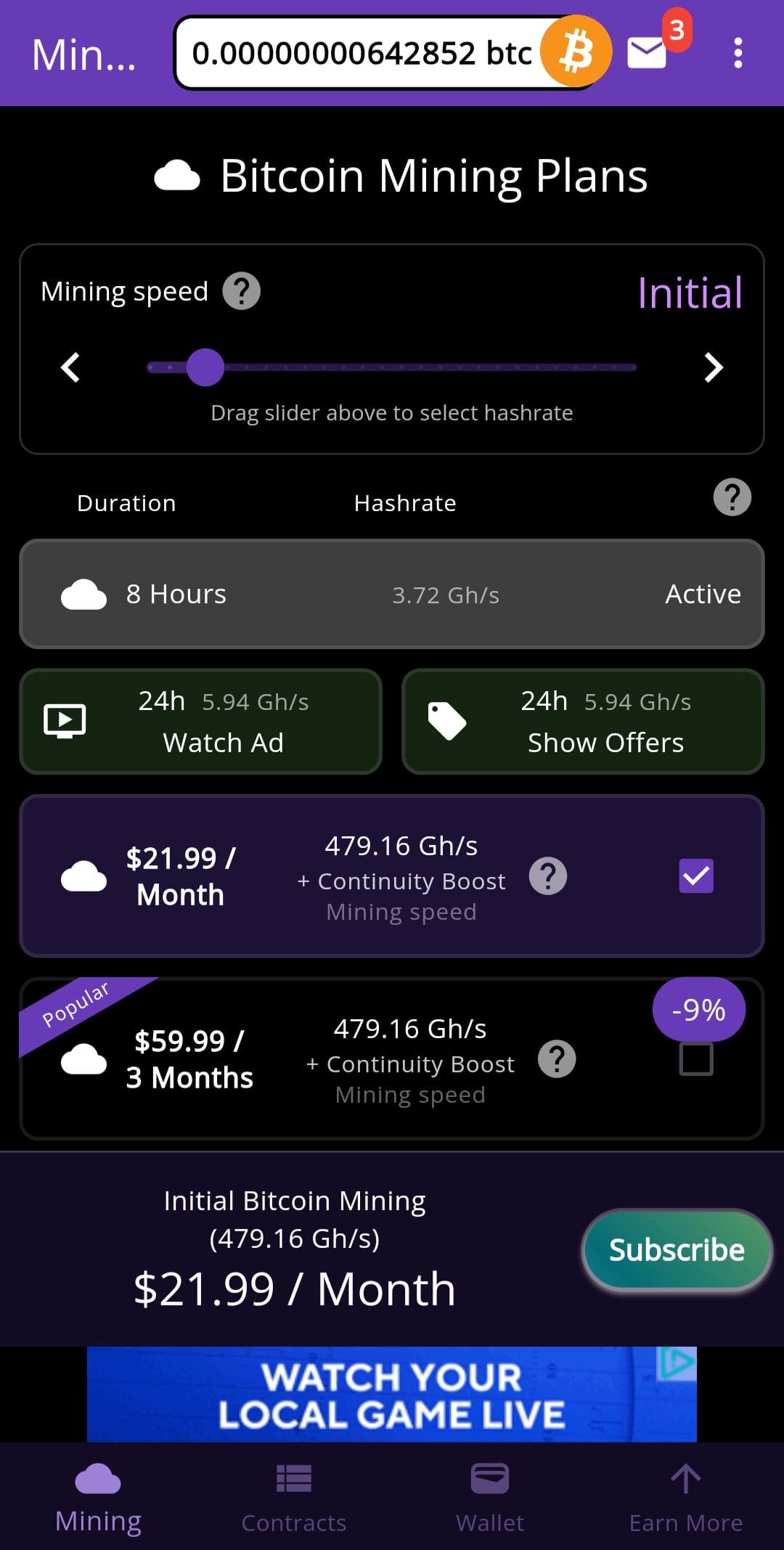Show Offers for 24h hashrate
Image resolution: width=784 pixels, height=1550 pixels.
click(583, 722)
